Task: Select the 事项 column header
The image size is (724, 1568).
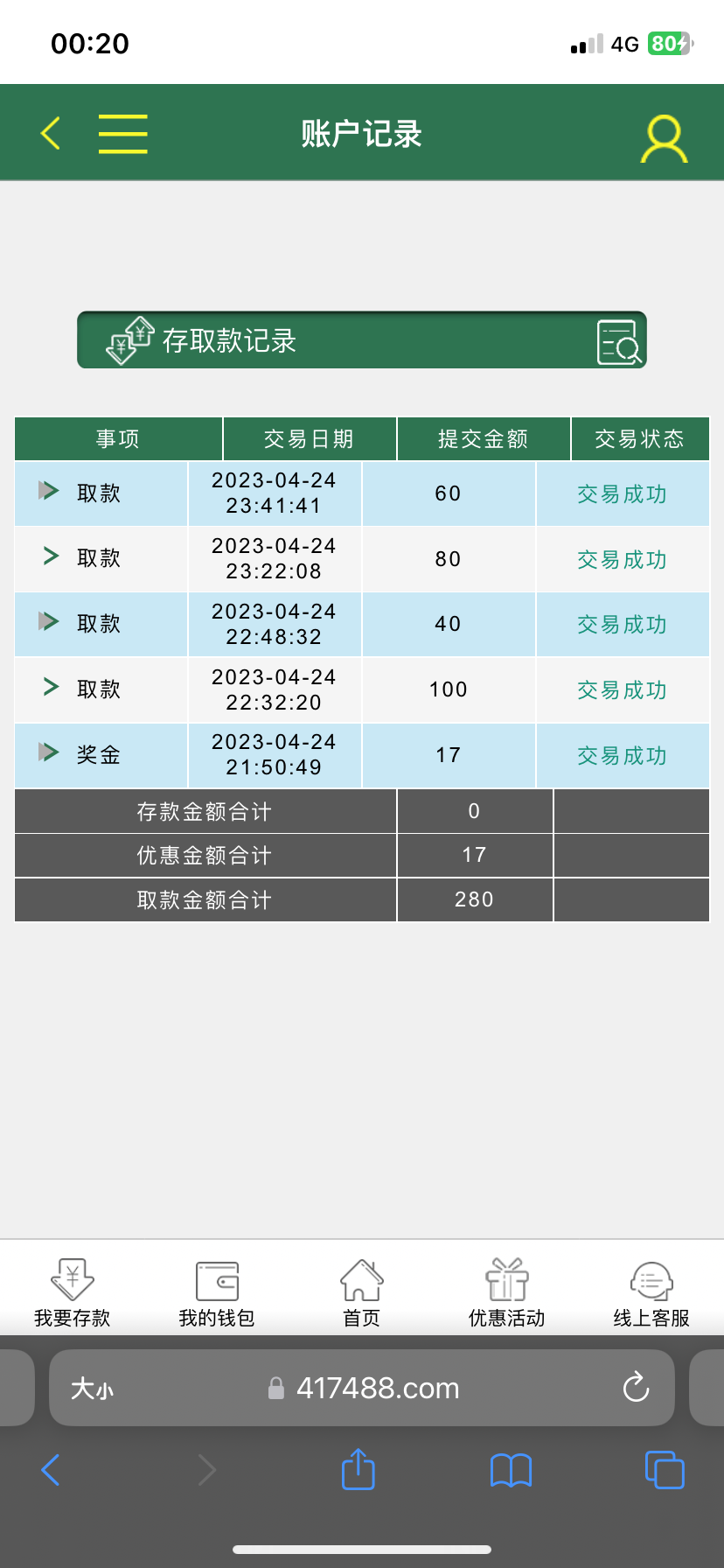Action: (117, 438)
